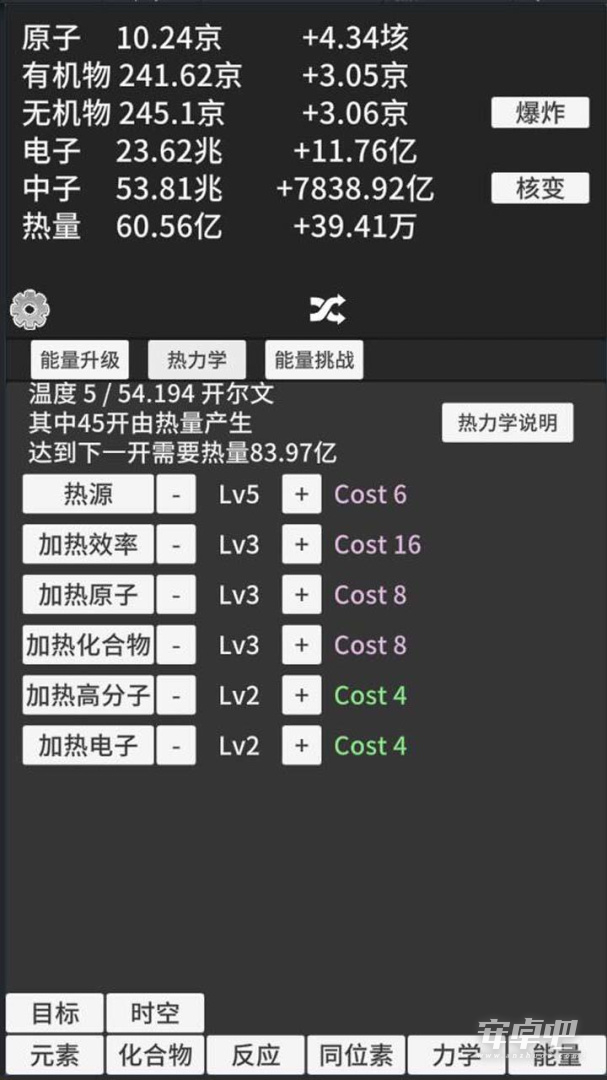Open the 时空 tab
Viewport: 607px width, 1080px height.
[155, 1013]
